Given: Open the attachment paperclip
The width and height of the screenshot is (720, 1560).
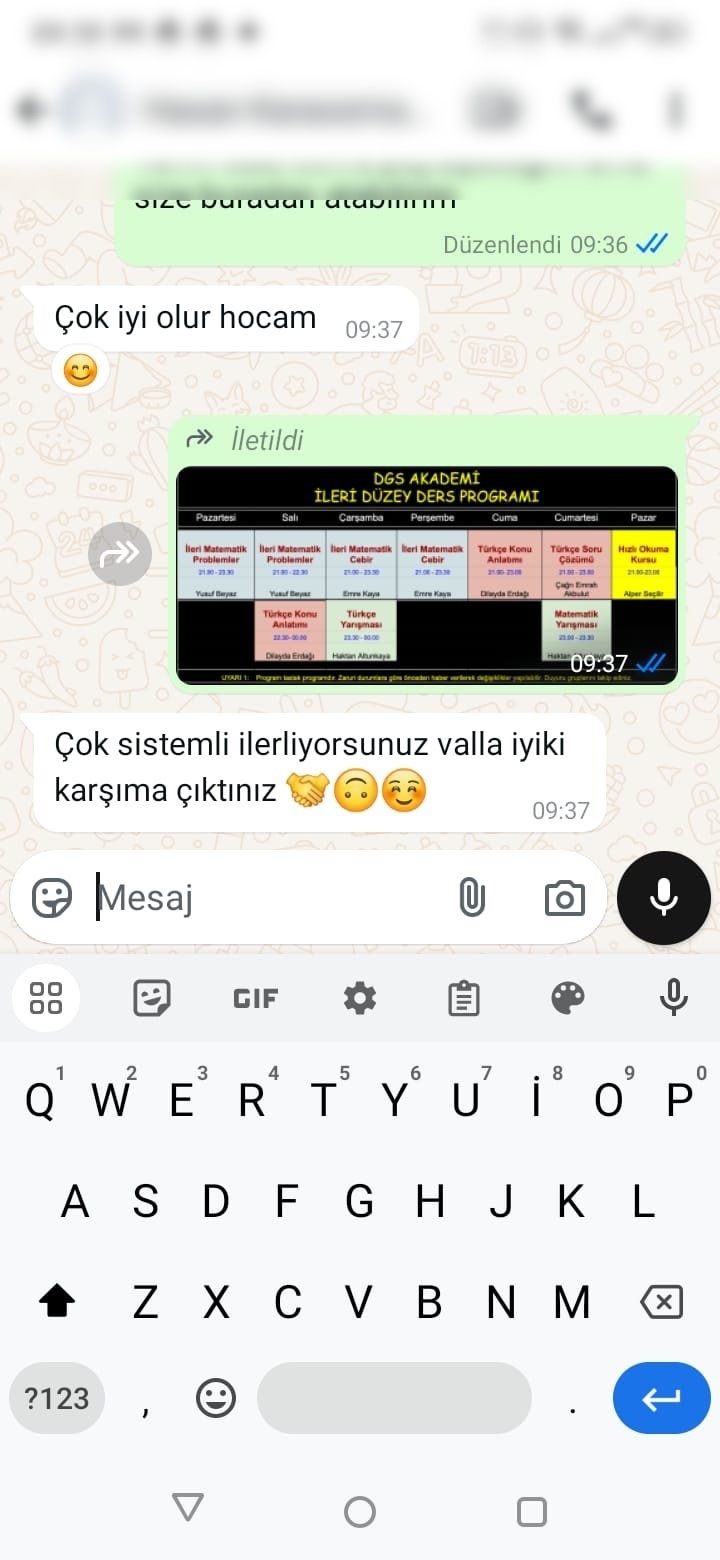Looking at the screenshot, I should point(471,897).
